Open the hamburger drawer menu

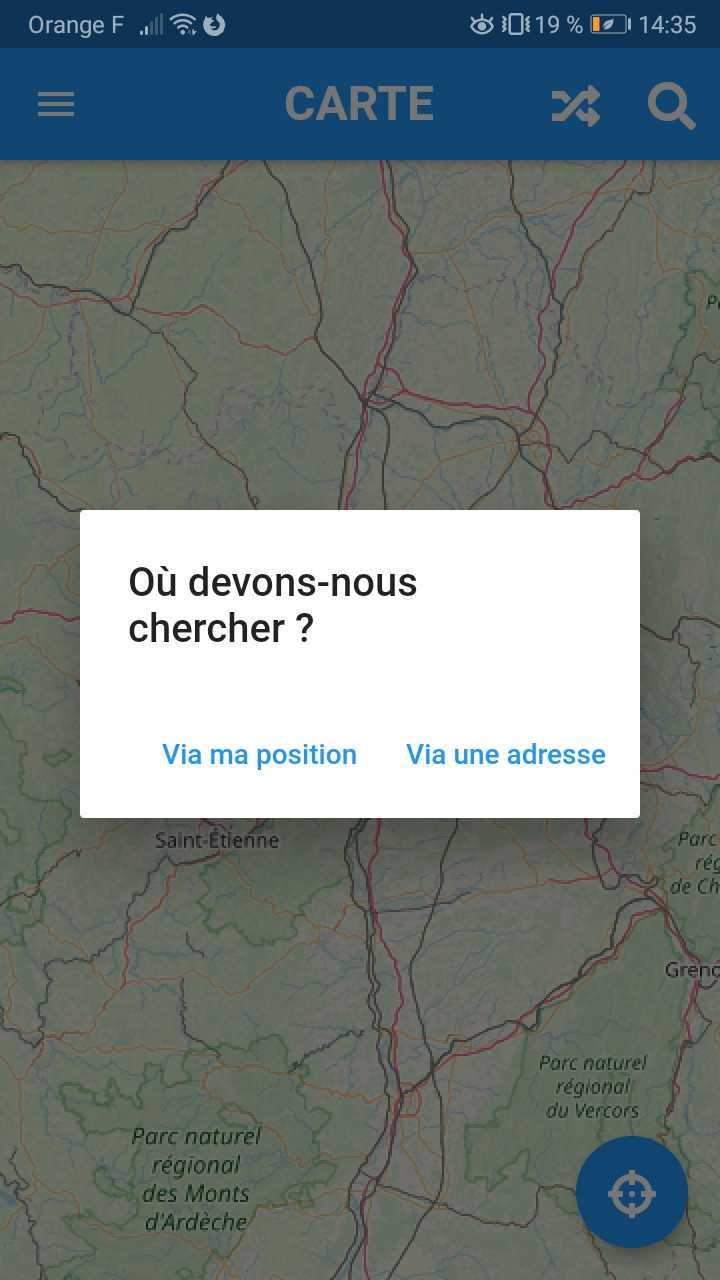(x=56, y=104)
